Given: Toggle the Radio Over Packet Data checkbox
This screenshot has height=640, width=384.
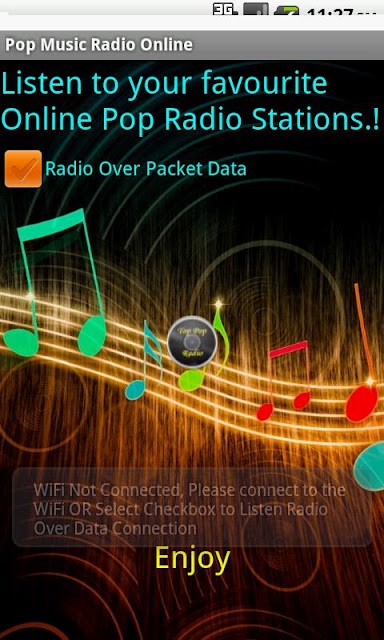Looking at the screenshot, I should click(x=23, y=169).
